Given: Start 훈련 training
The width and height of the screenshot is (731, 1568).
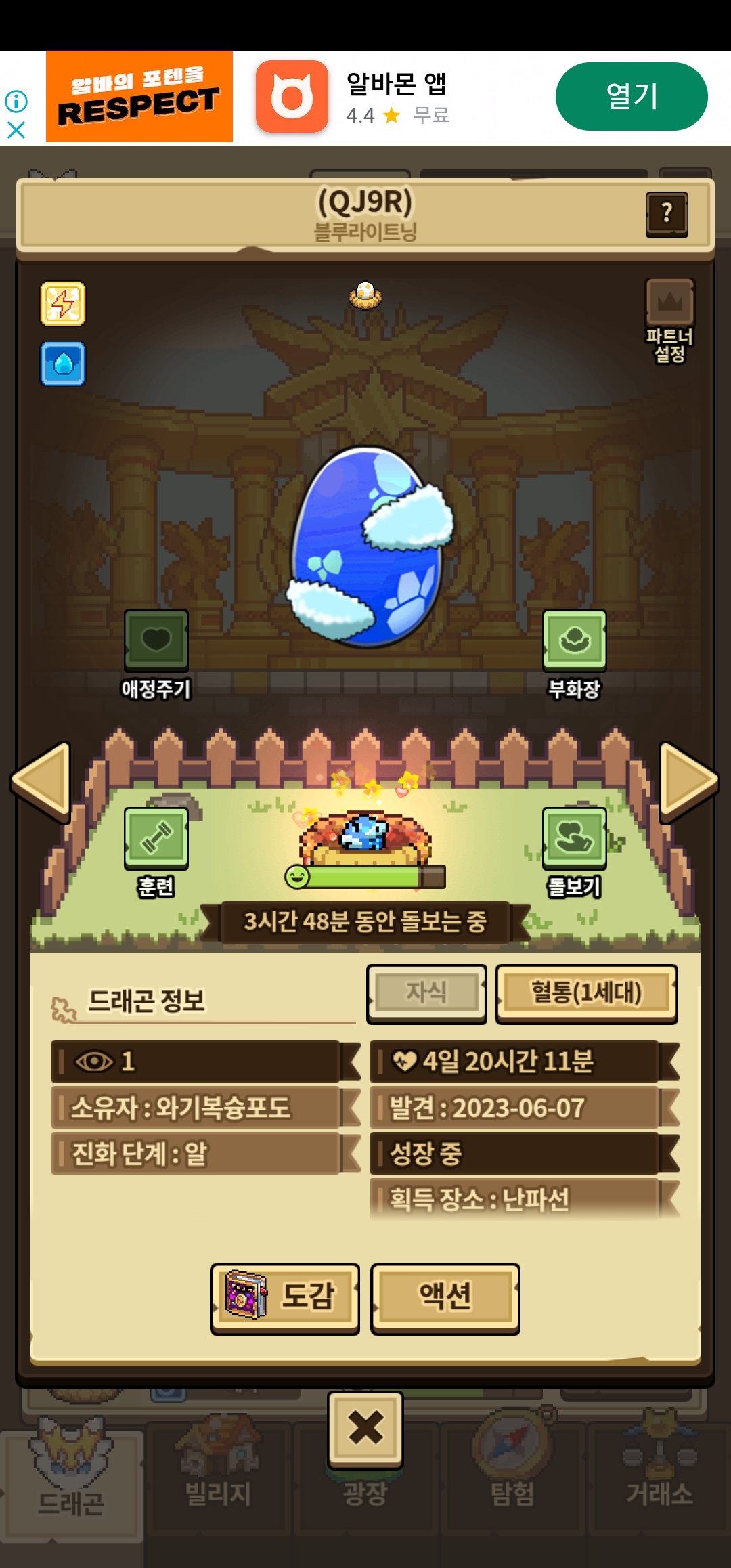Looking at the screenshot, I should pyautogui.click(x=156, y=839).
